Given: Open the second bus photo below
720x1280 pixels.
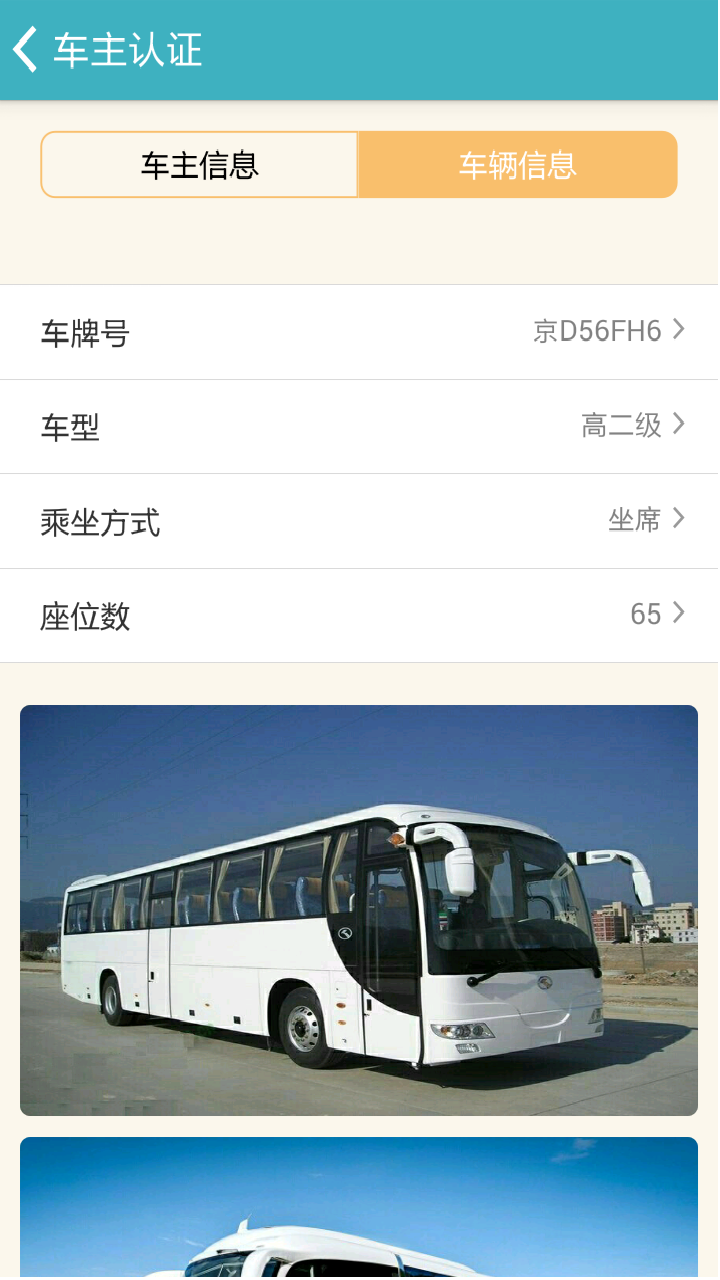Looking at the screenshot, I should tap(359, 1208).
